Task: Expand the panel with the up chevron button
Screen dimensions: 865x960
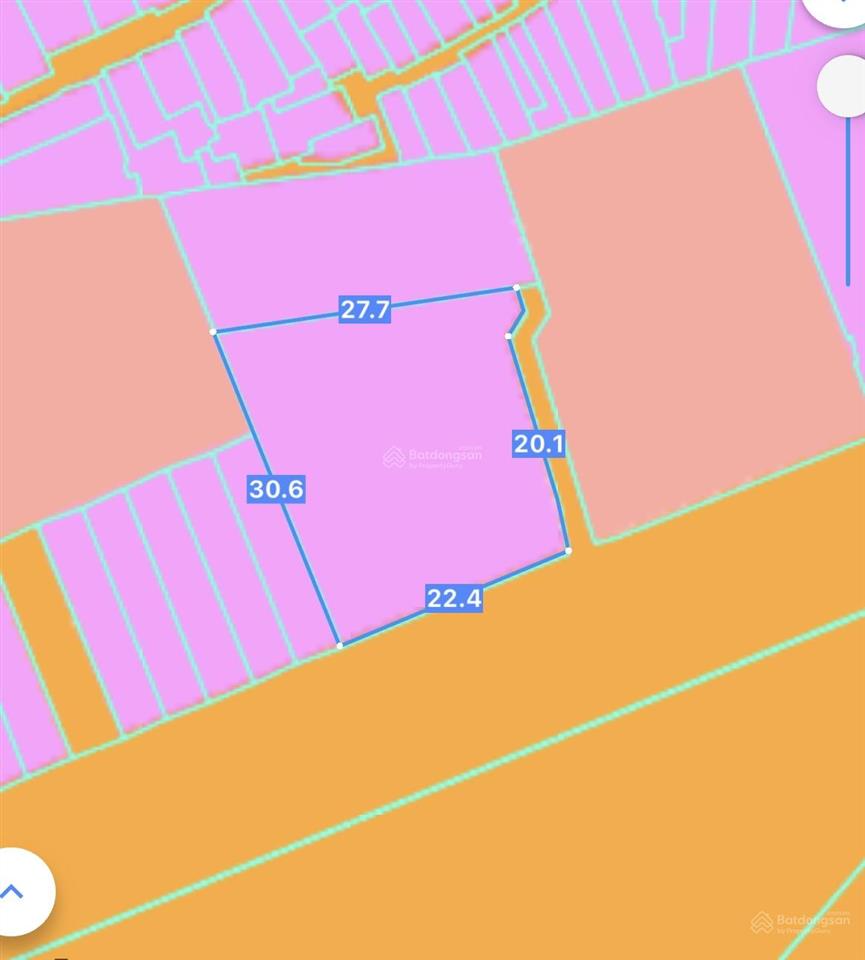Action: click(14, 891)
